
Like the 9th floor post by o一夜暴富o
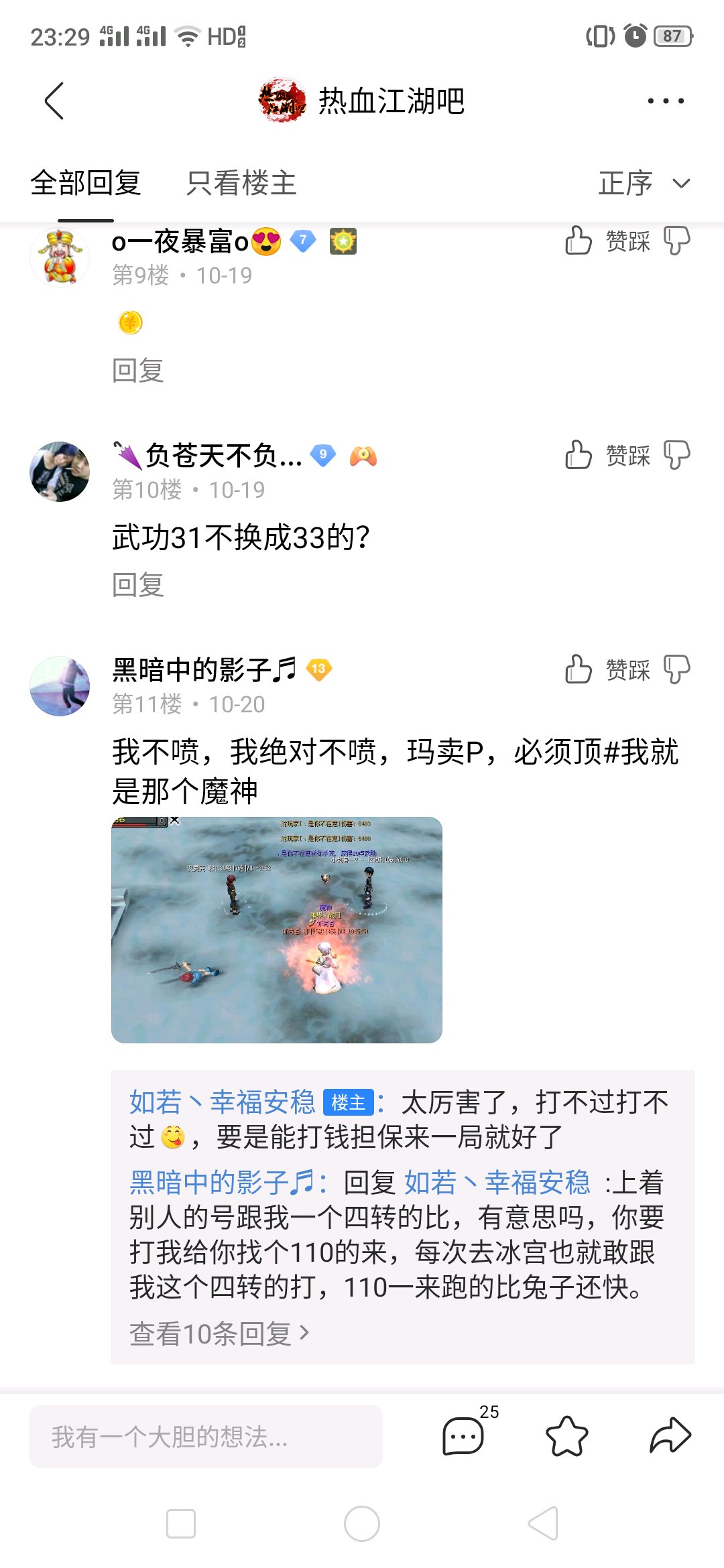tap(579, 241)
